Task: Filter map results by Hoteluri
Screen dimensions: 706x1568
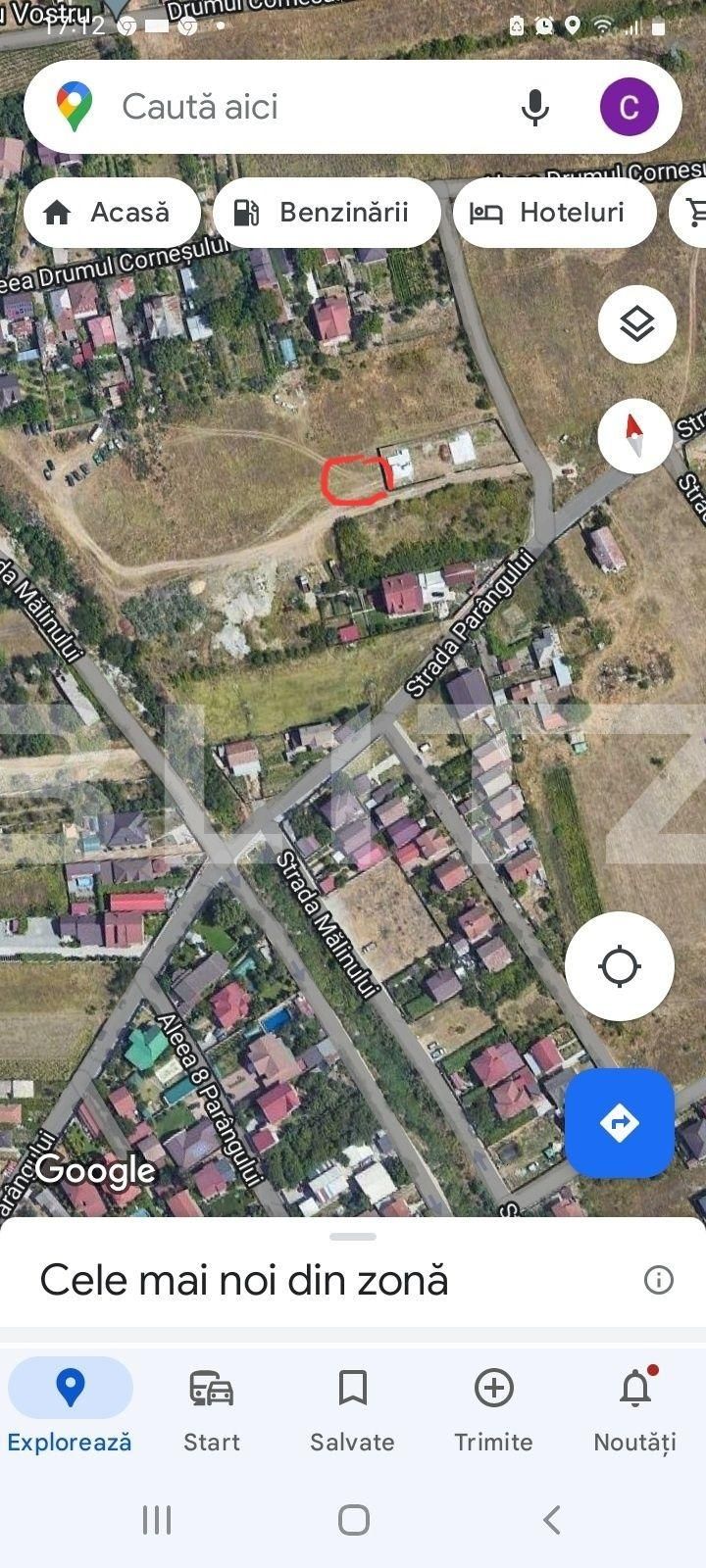Action: coord(554,212)
